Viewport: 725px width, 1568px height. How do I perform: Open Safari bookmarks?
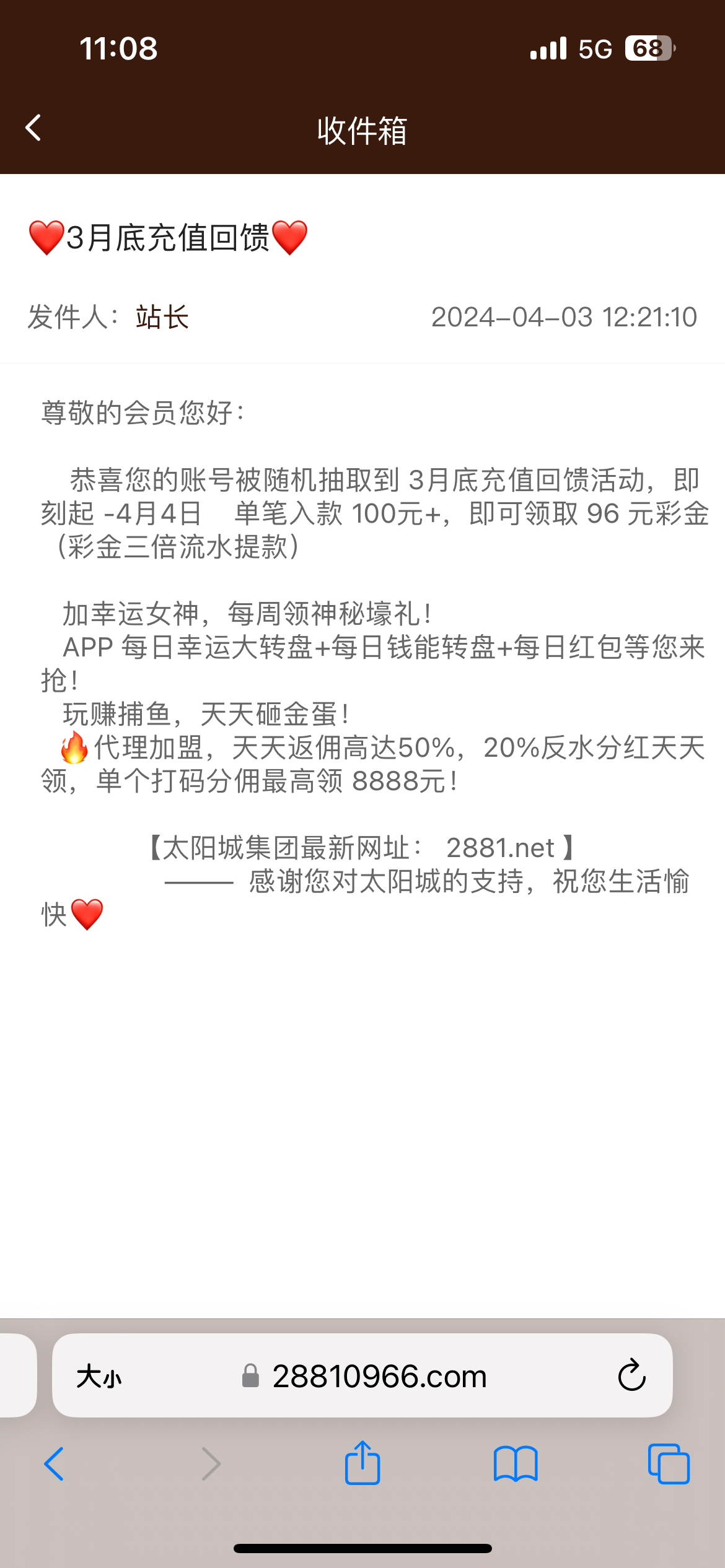[516, 1464]
